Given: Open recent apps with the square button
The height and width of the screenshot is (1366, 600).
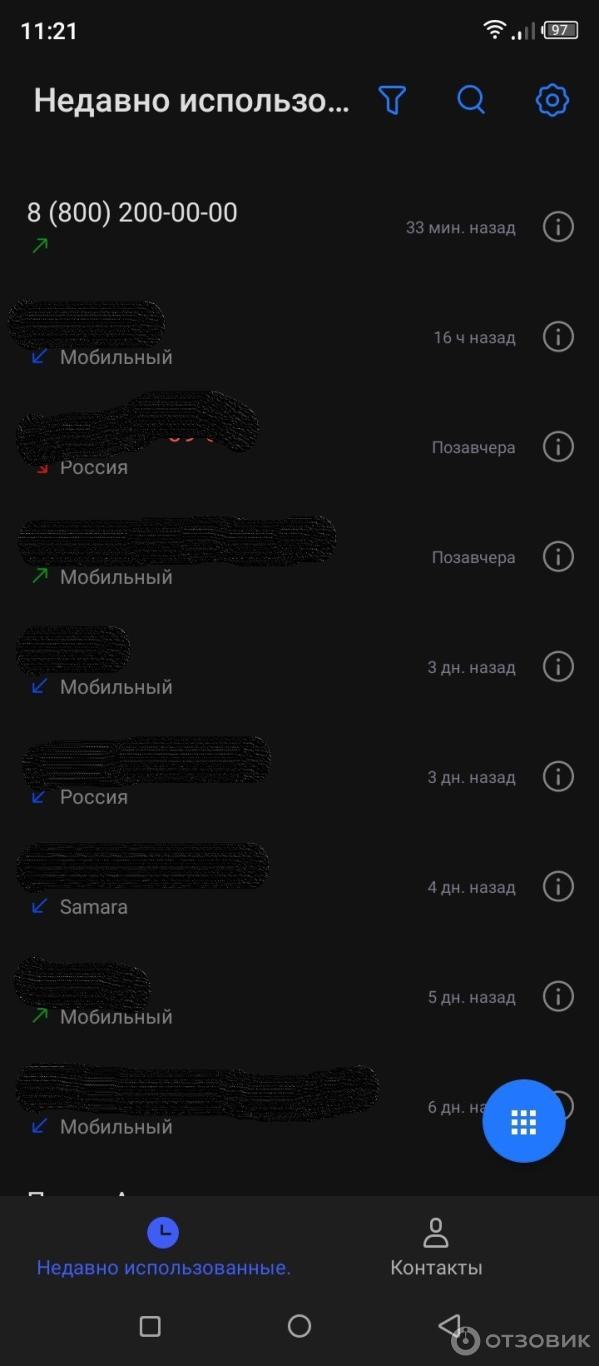Looking at the screenshot, I should point(150,1326).
